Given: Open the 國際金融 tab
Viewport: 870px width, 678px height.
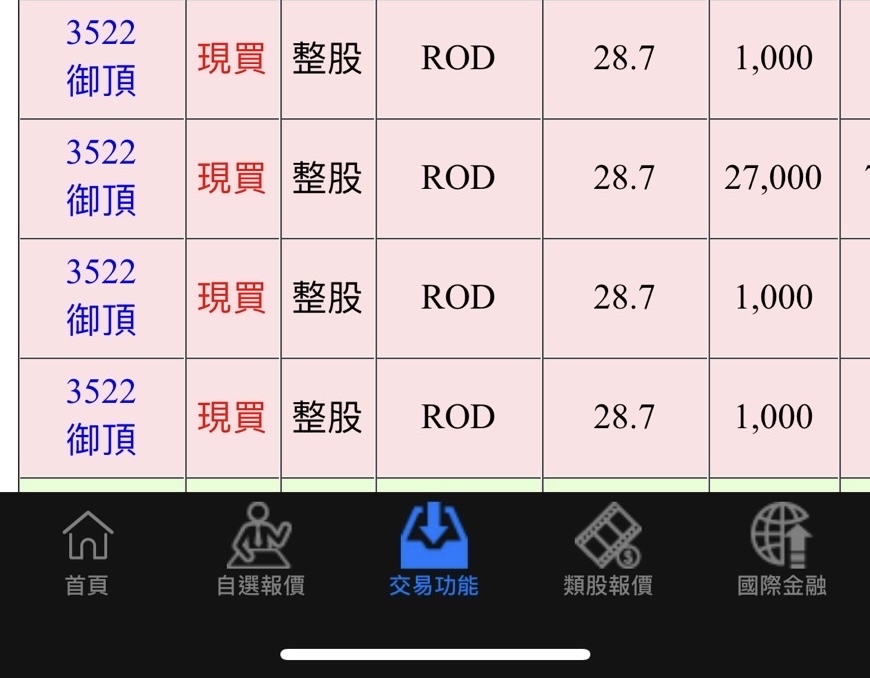Looking at the screenshot, I should pos(782,550).
